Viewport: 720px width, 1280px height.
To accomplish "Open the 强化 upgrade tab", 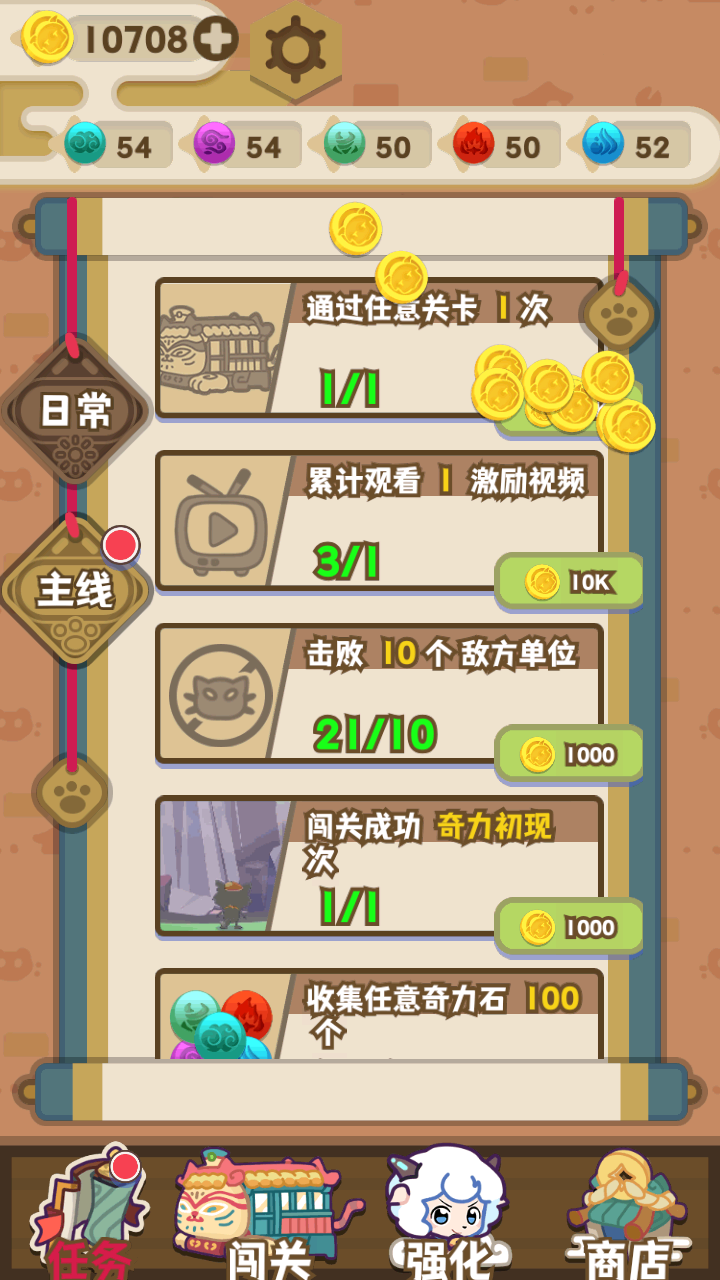I will coord(448,1215).
